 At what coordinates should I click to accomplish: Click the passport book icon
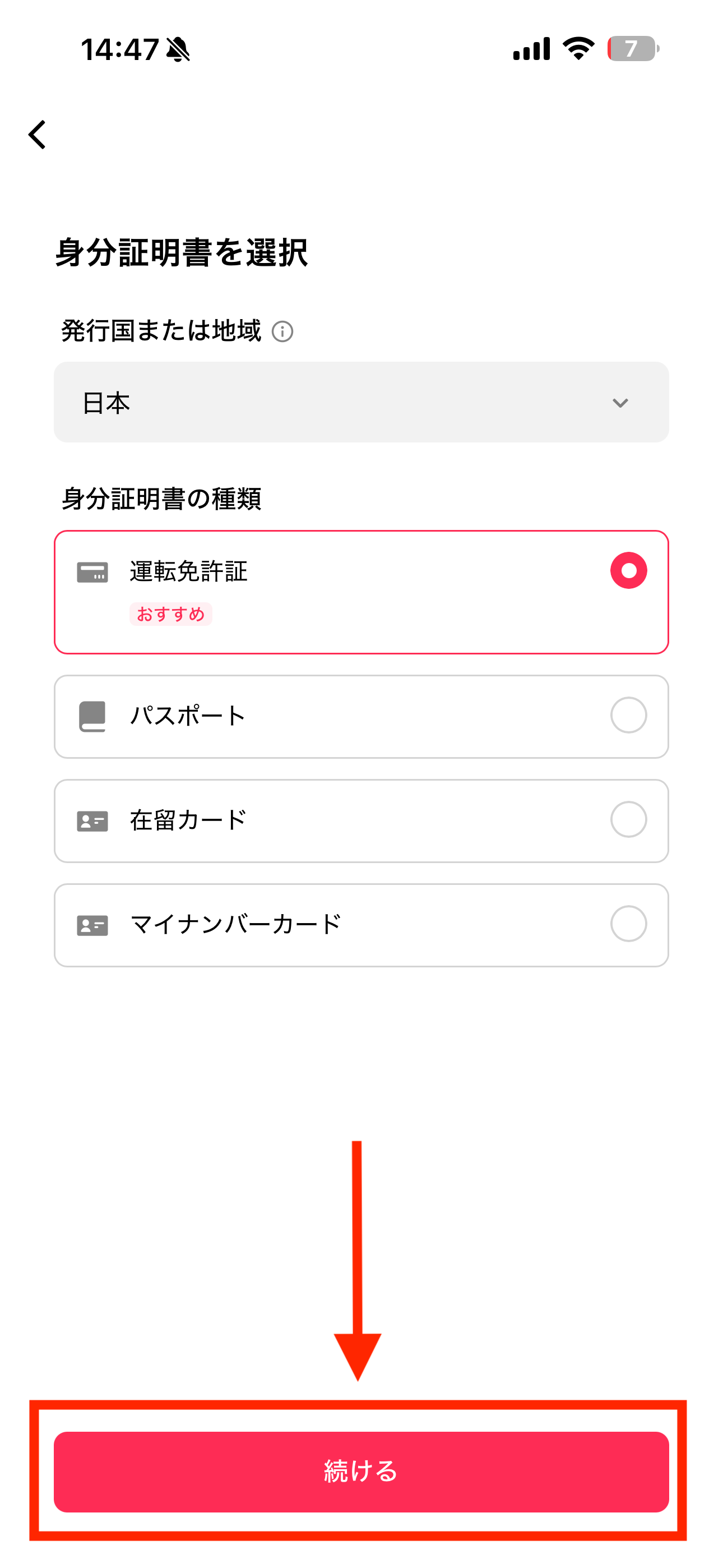(92, 717)
